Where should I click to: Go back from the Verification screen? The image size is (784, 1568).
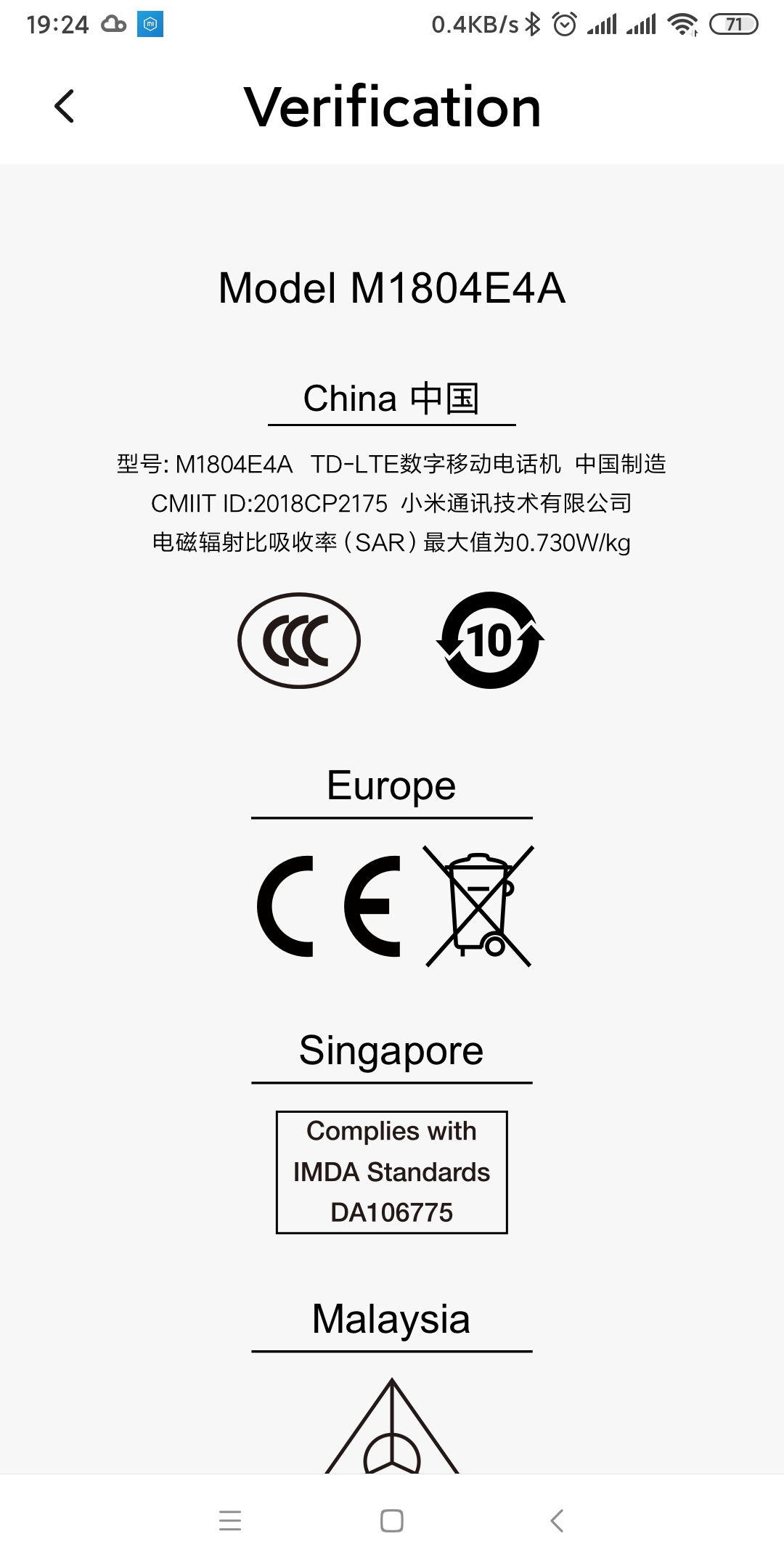click(x=65, y=107)
